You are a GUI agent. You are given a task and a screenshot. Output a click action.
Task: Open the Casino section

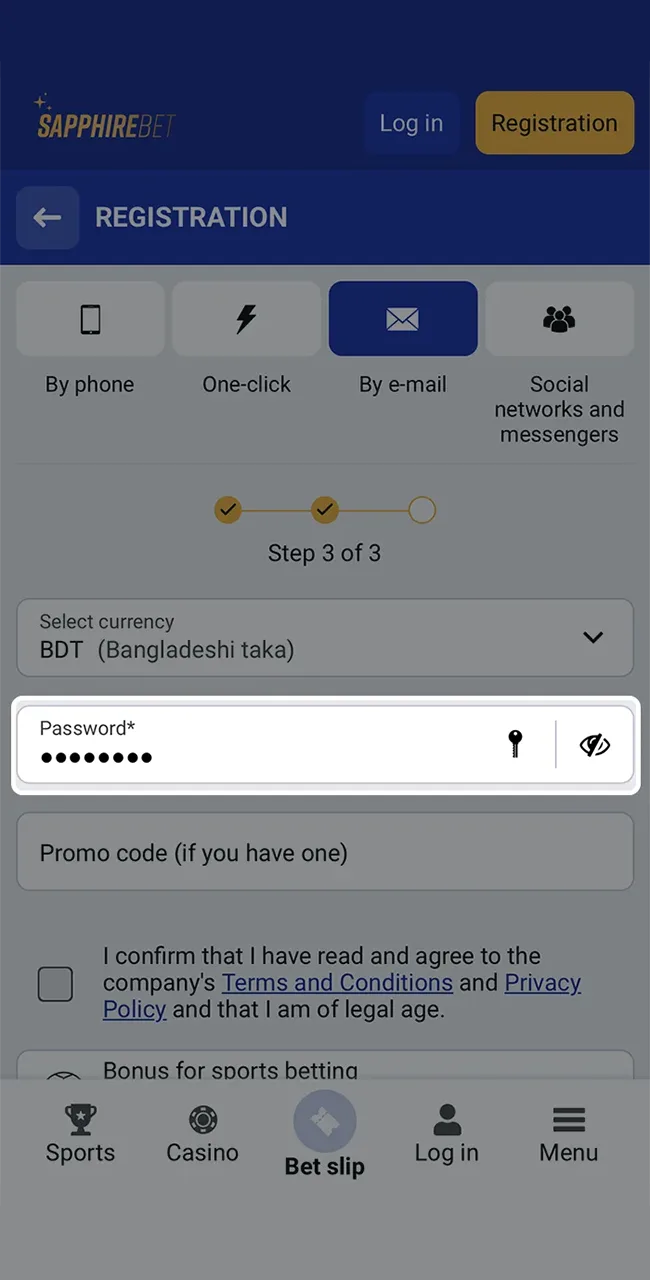pyautogui.click(x=202, y=1134)
